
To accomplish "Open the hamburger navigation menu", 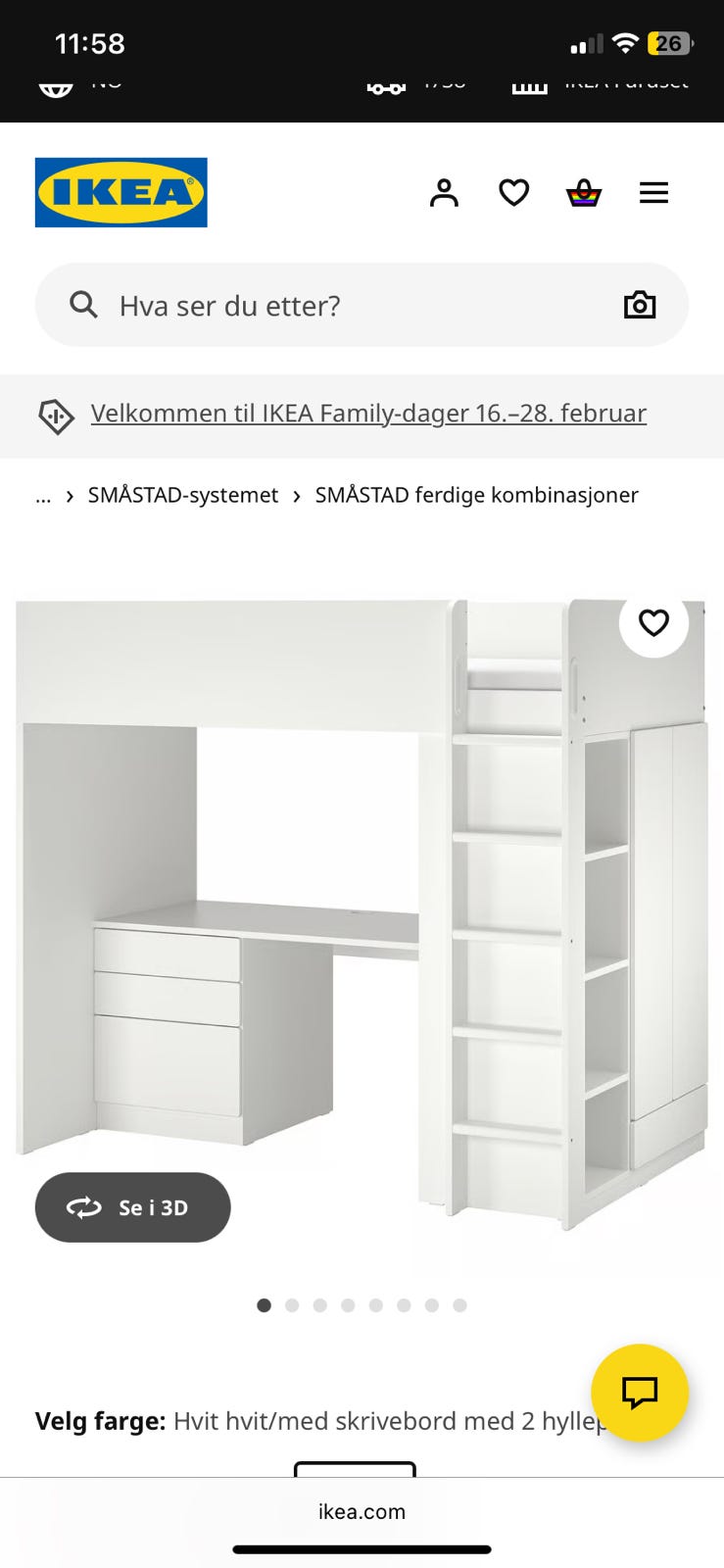I will [x=653, y=193].
